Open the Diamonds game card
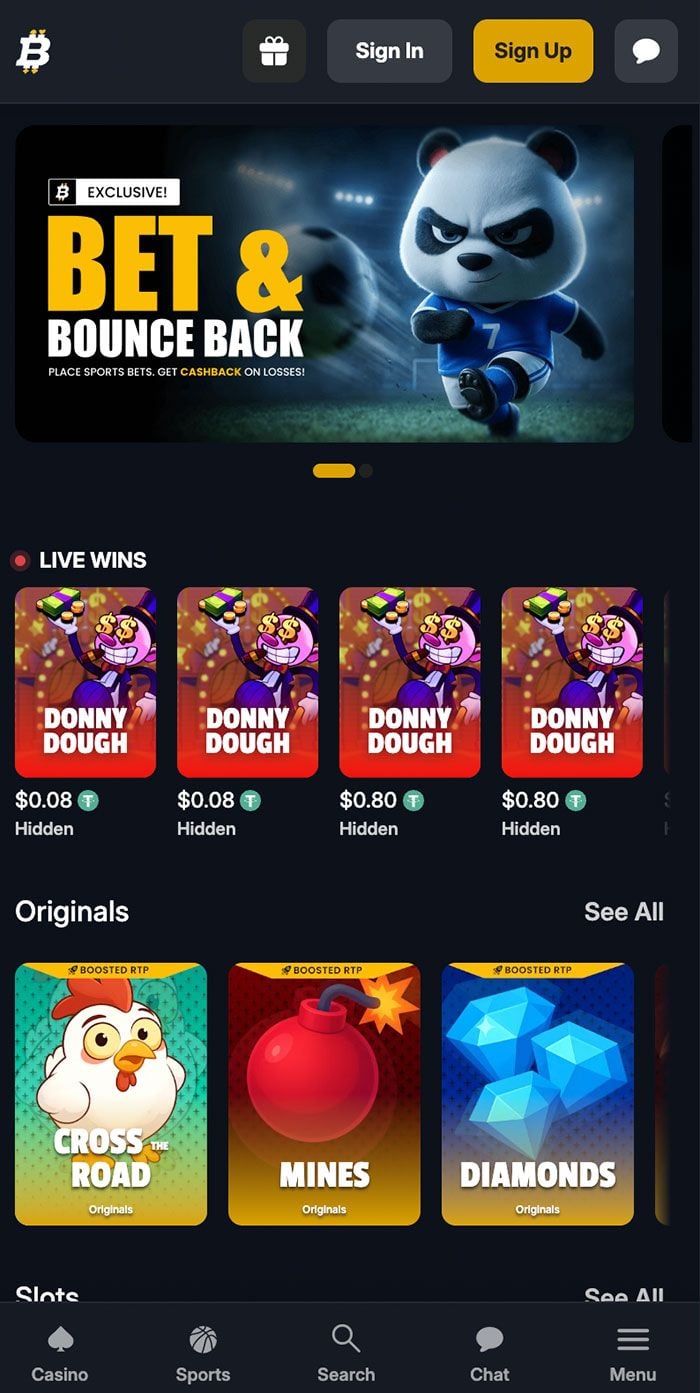The width and height of the screenshot is (700, 1393). pos(537,1093)
